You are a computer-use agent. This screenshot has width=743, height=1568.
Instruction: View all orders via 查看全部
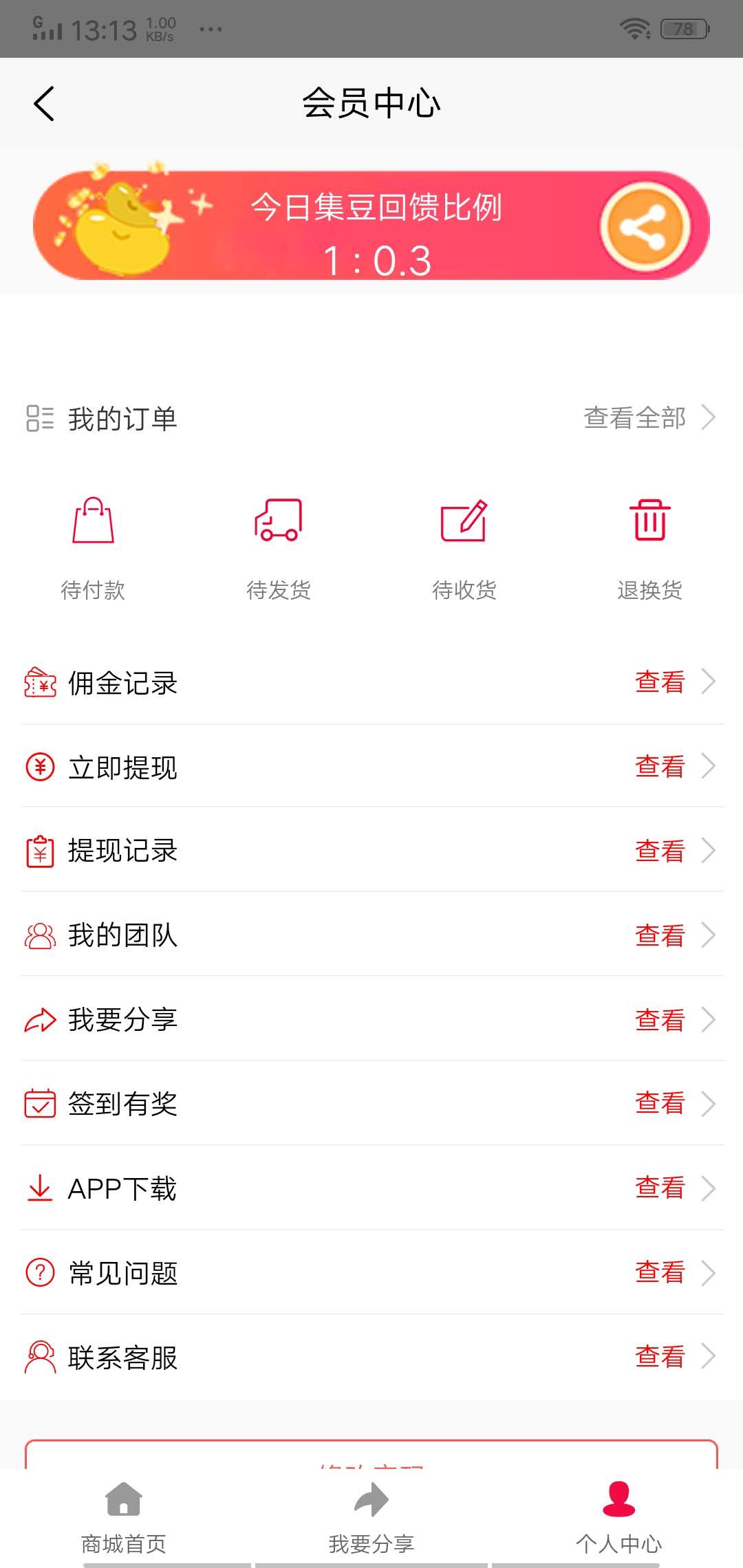(x=648, y=417)
